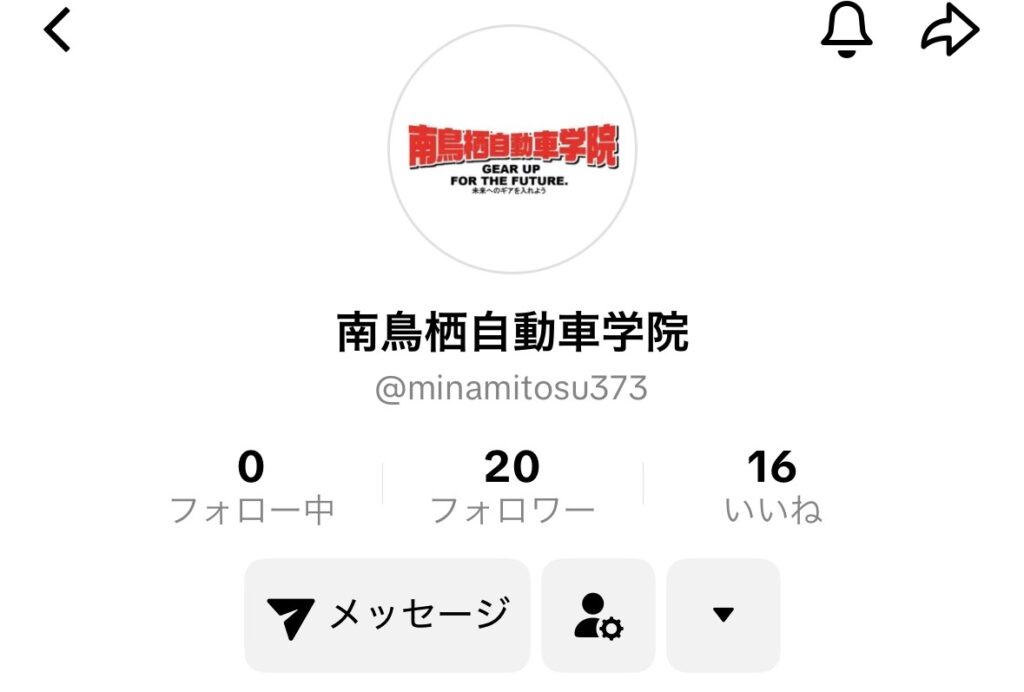
Task: View the いいね likes count
Action: [772, 488]
